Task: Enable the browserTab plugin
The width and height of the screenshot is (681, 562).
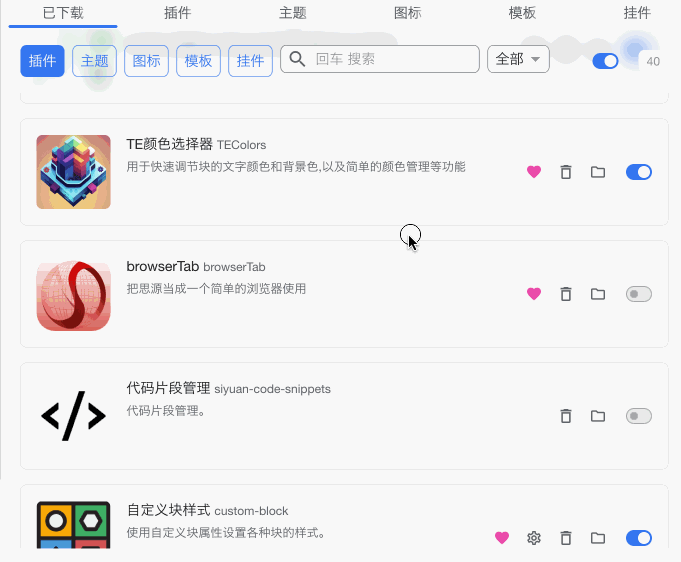Action: [x=638, y=294]
